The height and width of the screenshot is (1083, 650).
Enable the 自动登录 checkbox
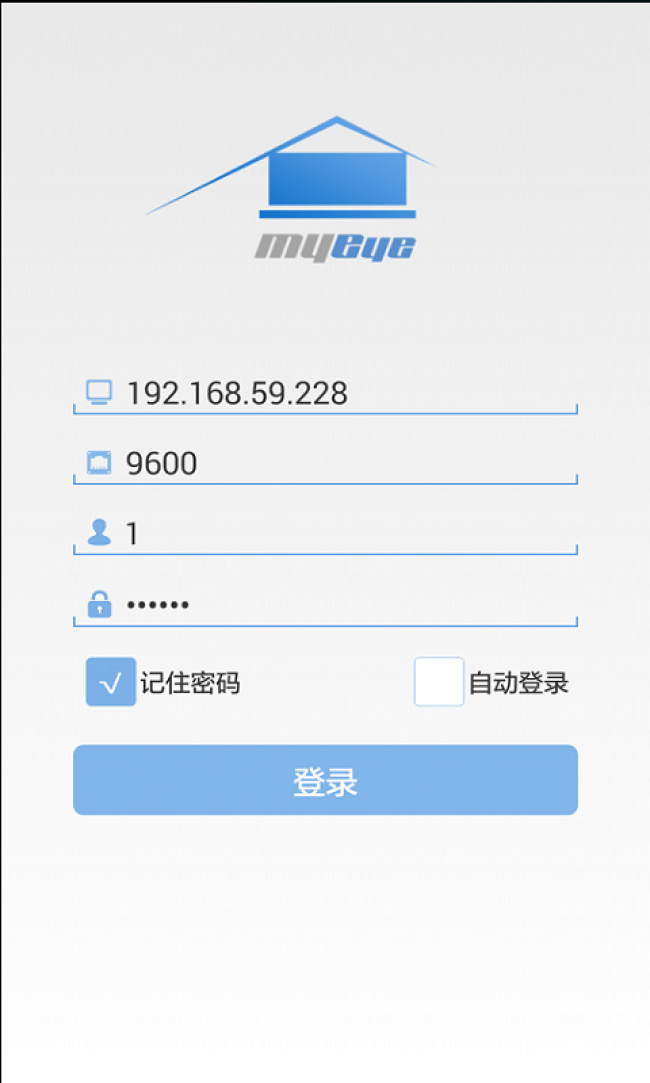[x=439, y=682]
